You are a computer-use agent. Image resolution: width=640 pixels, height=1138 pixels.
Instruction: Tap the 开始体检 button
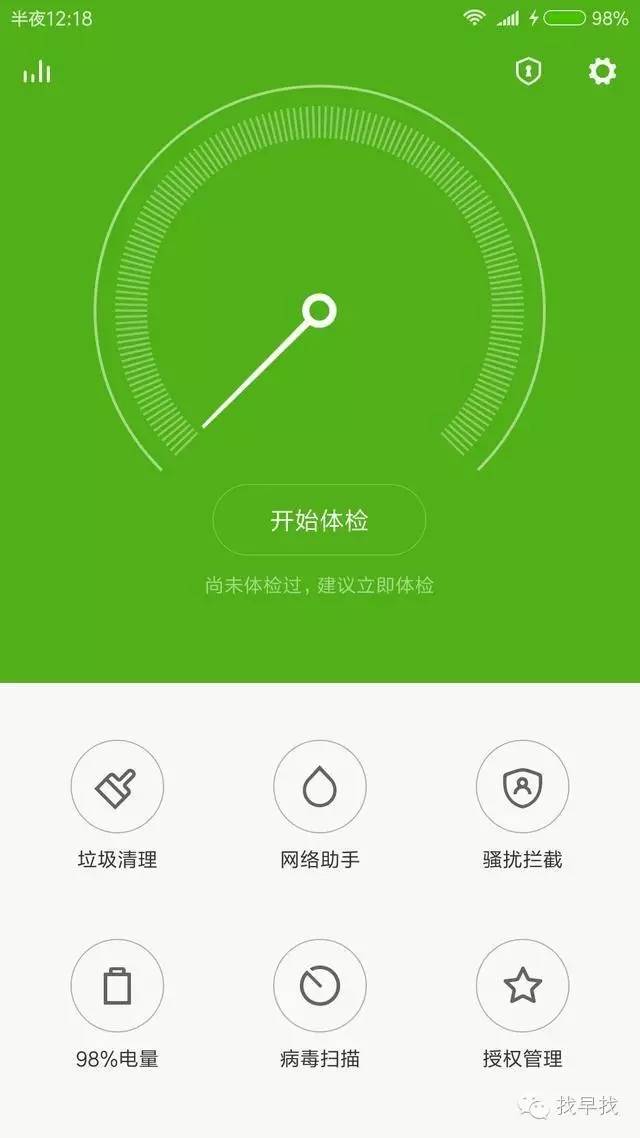click(319, 520)
